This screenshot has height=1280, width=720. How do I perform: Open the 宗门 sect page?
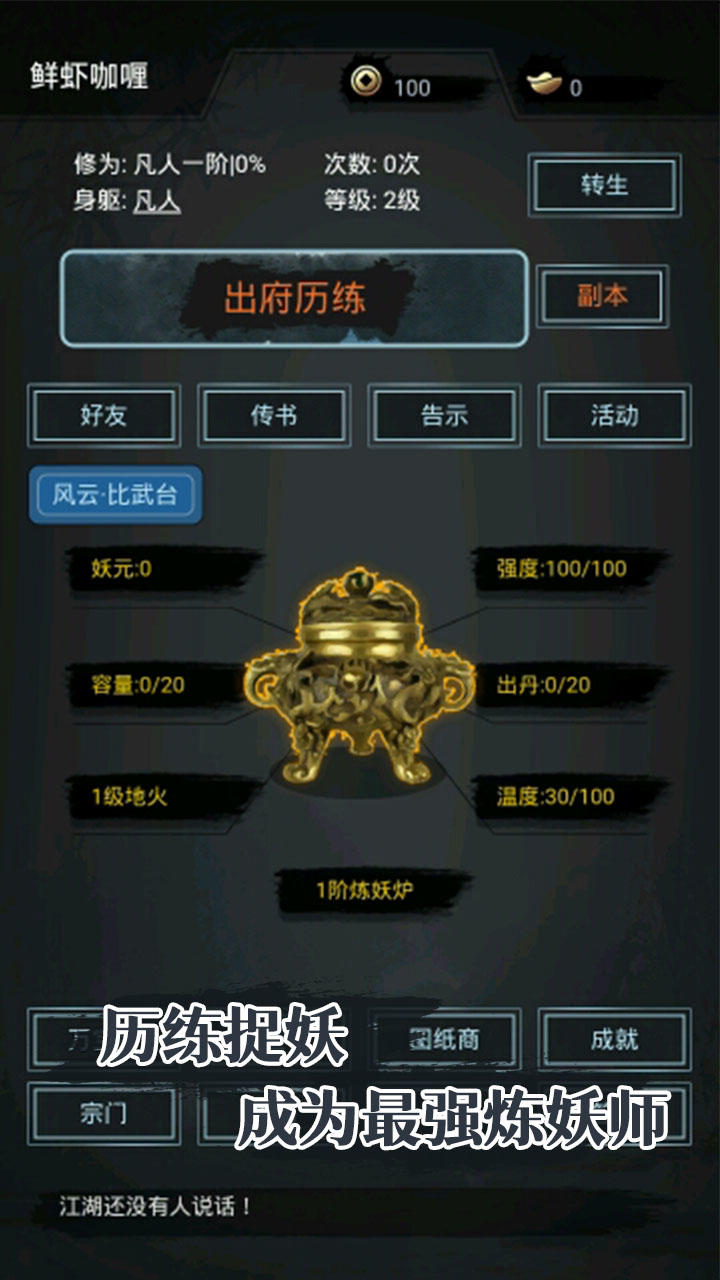point(104,1113)
